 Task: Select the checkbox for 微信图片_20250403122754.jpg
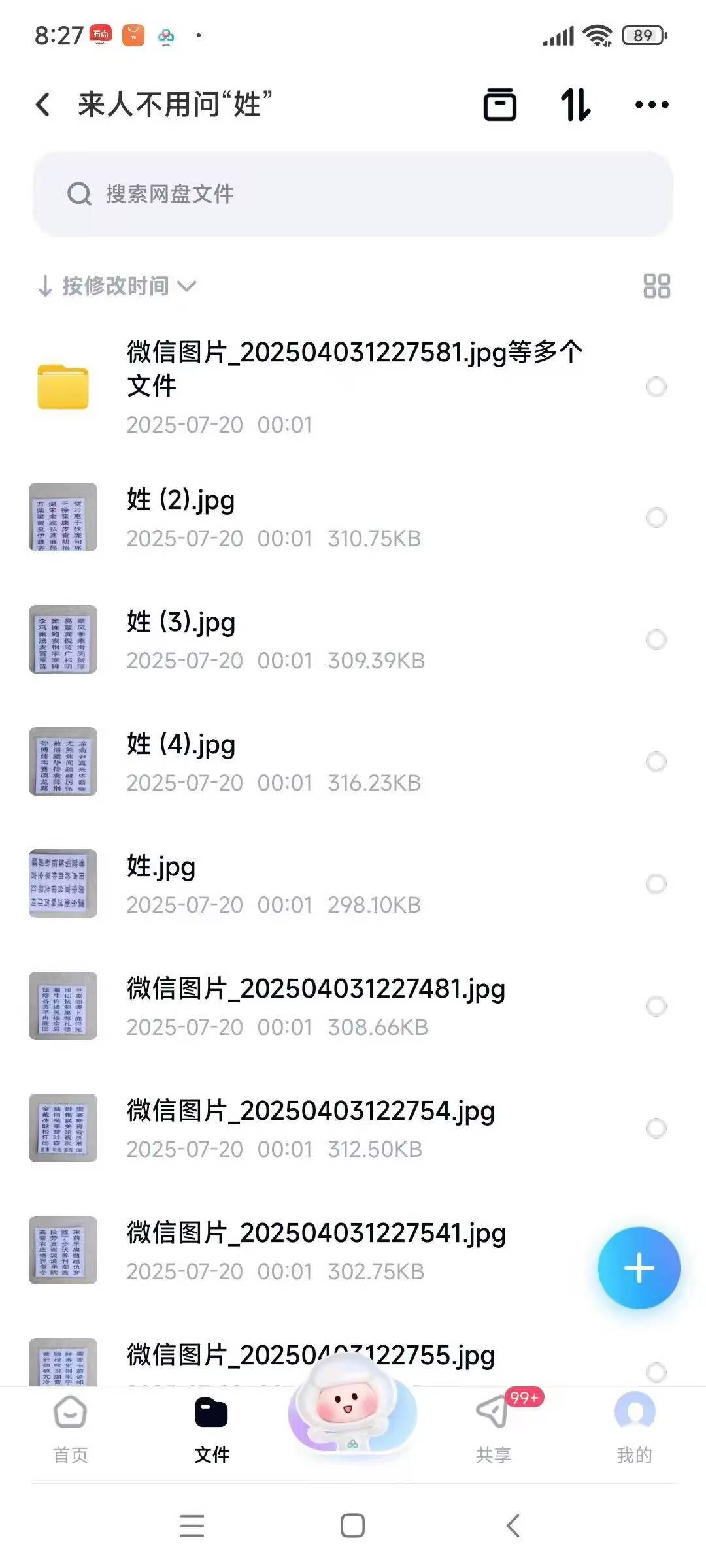tap(656, 1128)
